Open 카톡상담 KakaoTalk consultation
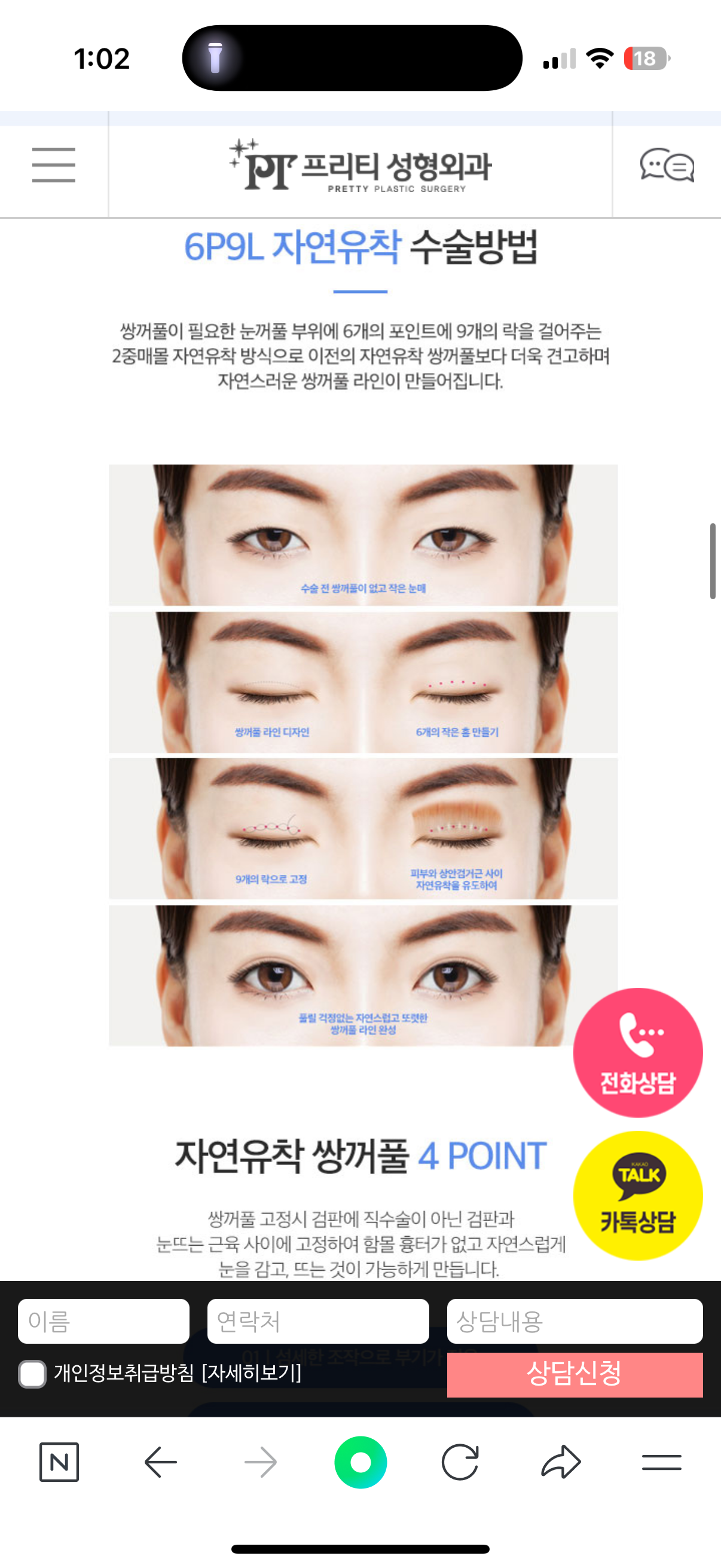Image resolution: width=721 pixels, height=1568 pixels. (x=638, y=1195)
